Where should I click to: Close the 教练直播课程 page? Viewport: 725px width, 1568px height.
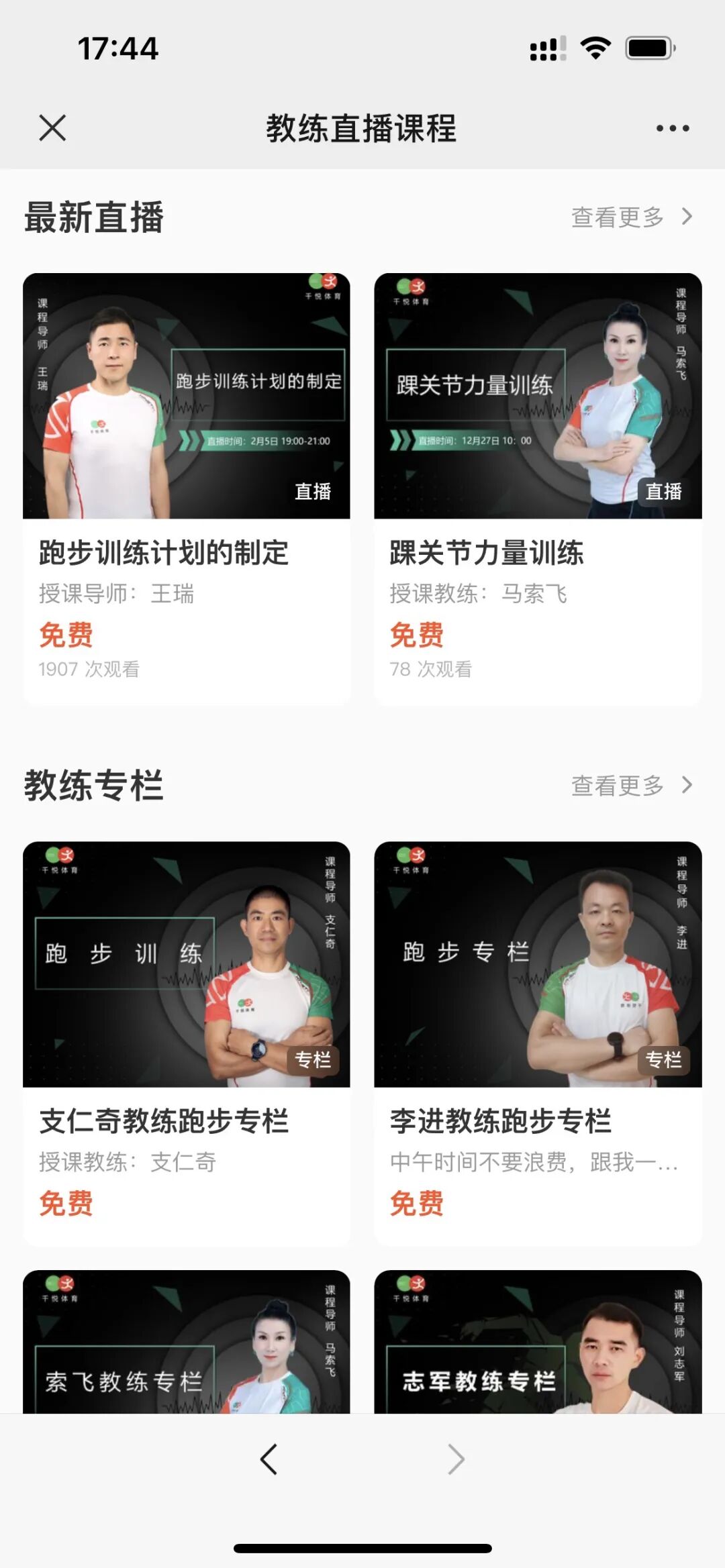tap(52, 127)
